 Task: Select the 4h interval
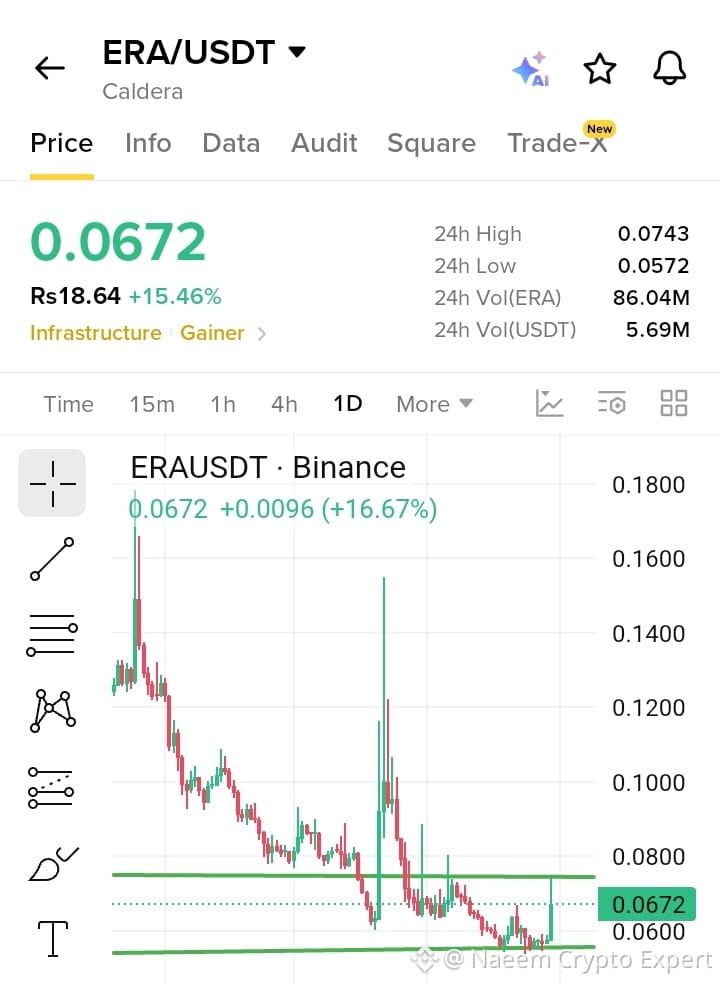coord(284,404)
